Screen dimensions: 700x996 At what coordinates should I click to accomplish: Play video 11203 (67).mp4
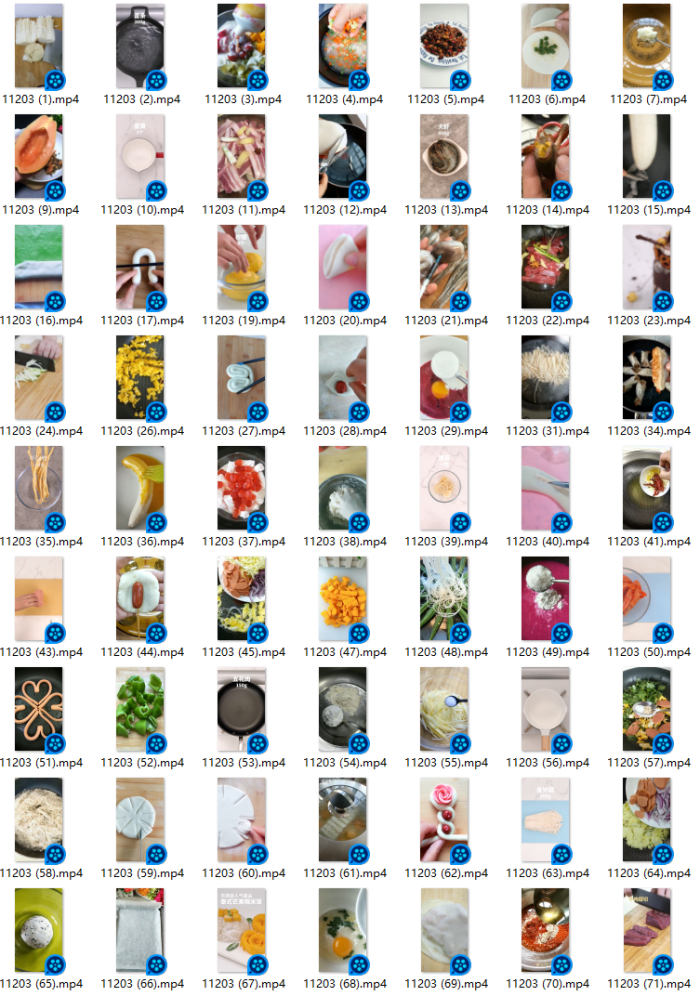coord(241,929)
